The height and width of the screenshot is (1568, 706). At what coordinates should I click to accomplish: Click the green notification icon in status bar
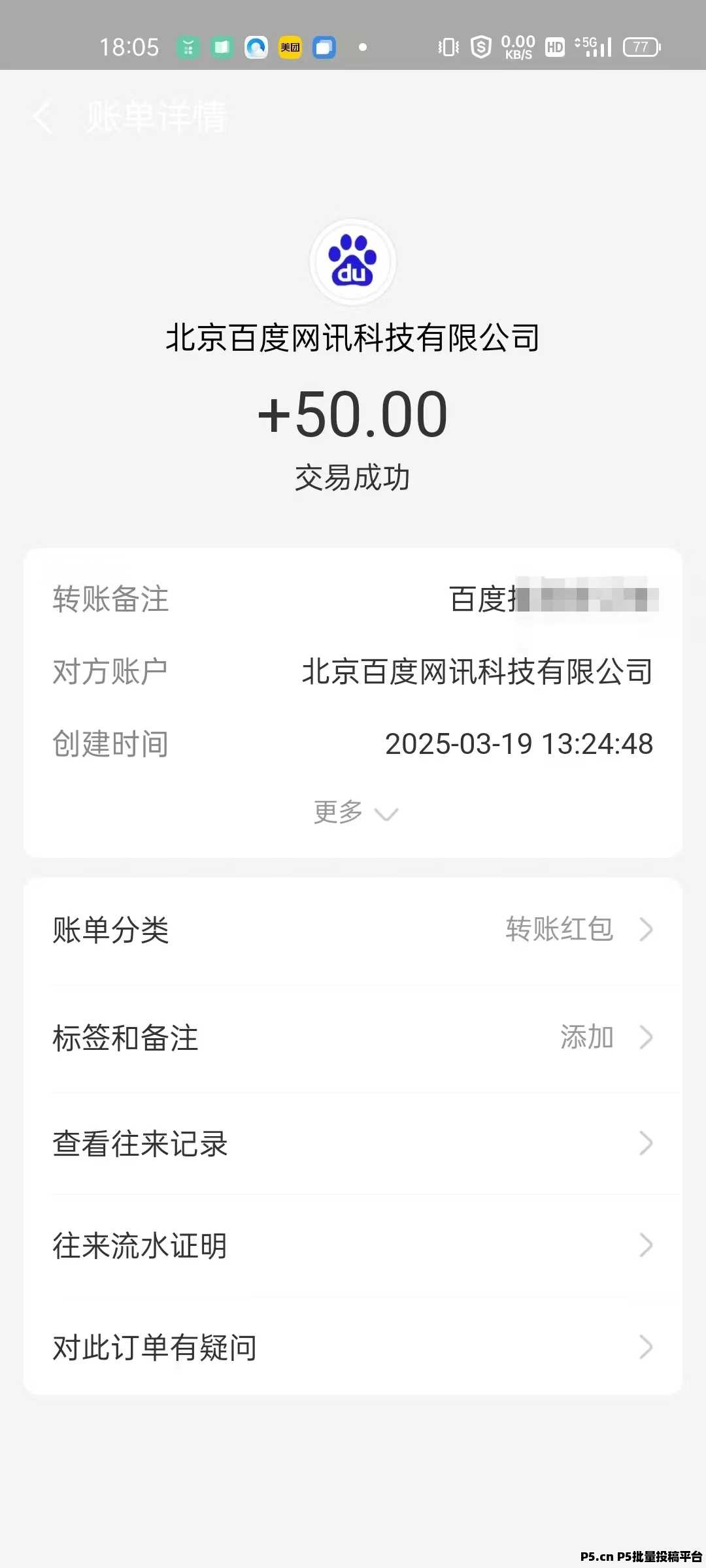tap(187, 46)
